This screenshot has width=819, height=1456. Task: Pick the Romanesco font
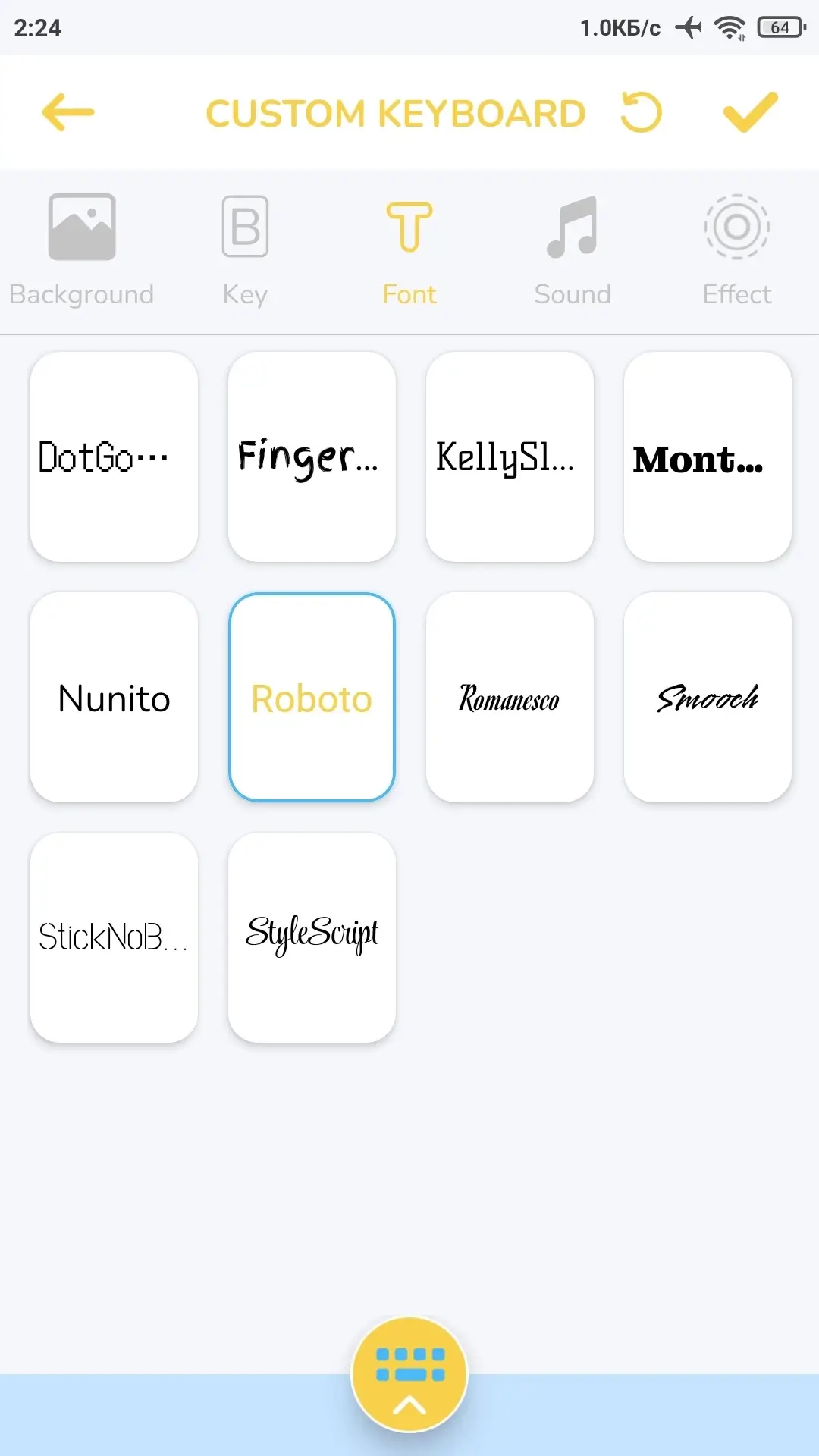510,697
